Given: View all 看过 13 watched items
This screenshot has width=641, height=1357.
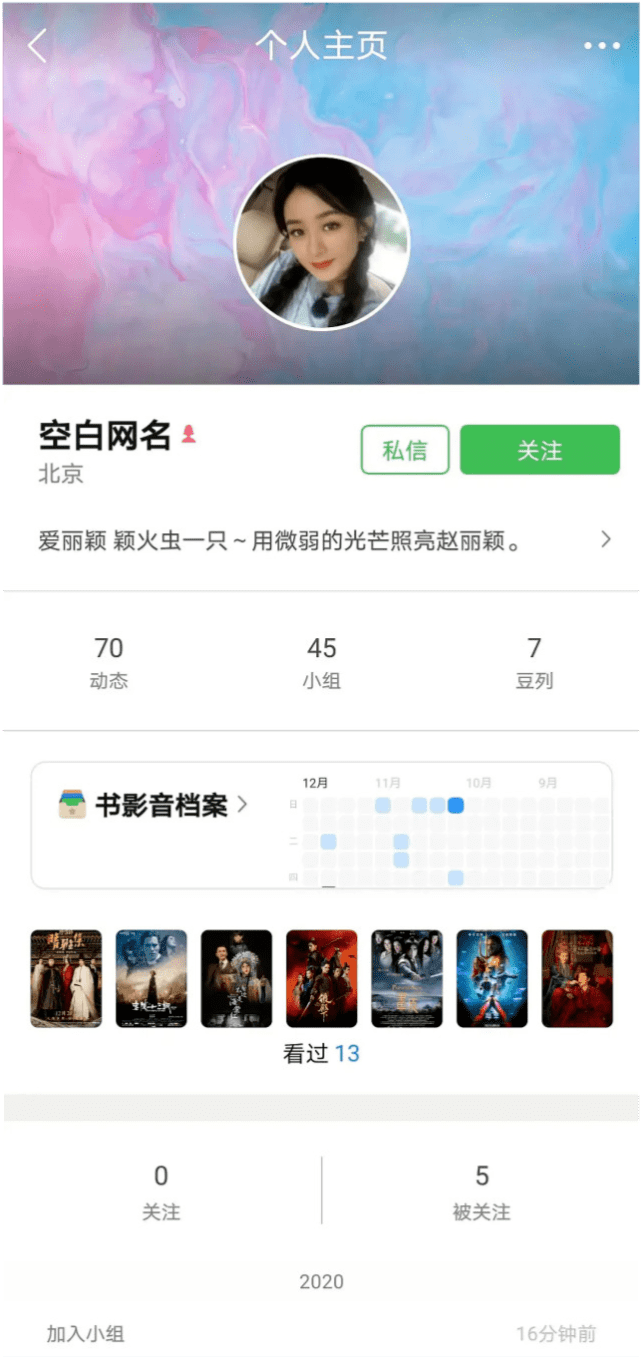Looking at the screenshot, I should (x=321, y=1053).
